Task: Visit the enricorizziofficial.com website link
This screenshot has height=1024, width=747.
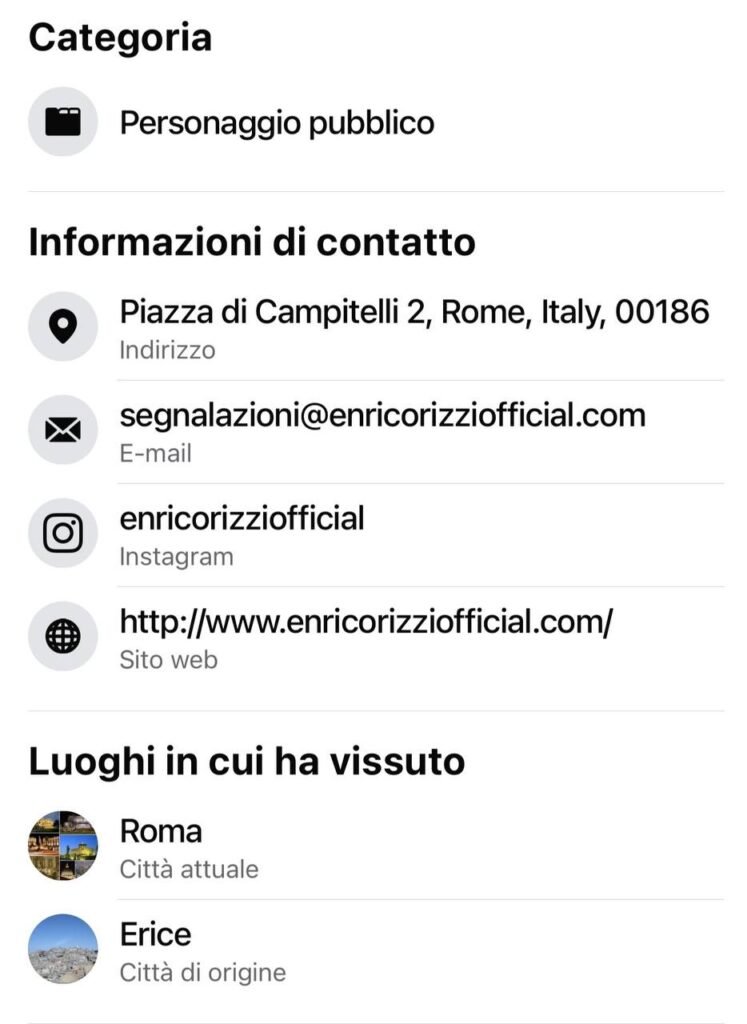Action: (366, 622)
